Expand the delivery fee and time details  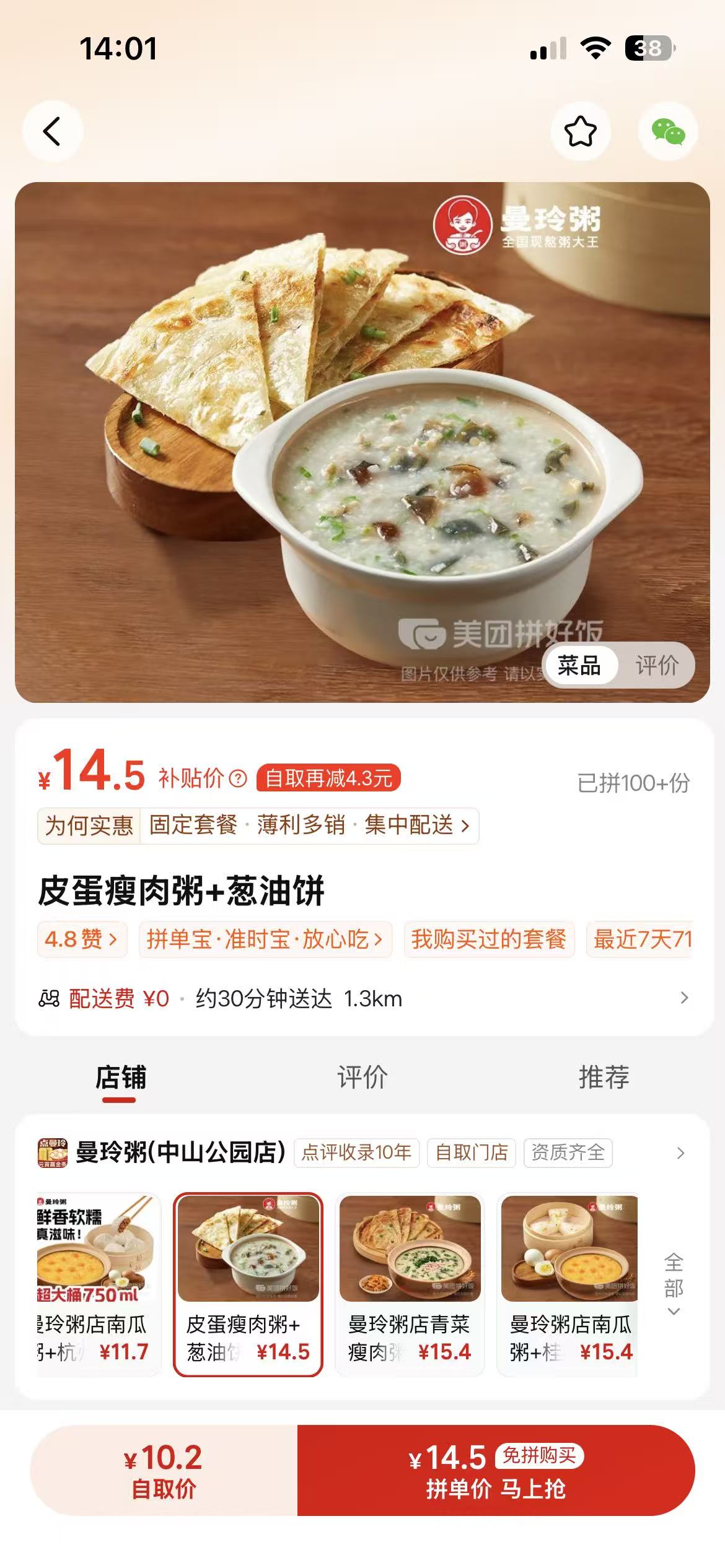click(x=683, y=998)
